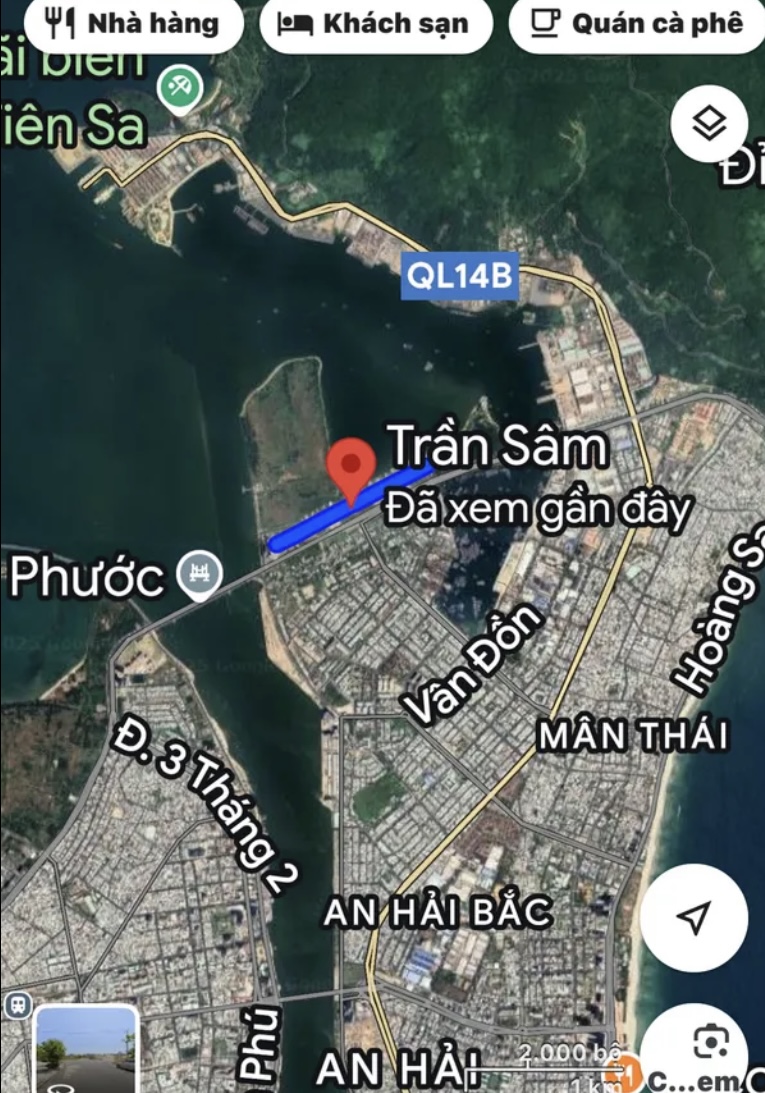
Task: Filter map by Khách sạn
Action: tap(376, 24)
